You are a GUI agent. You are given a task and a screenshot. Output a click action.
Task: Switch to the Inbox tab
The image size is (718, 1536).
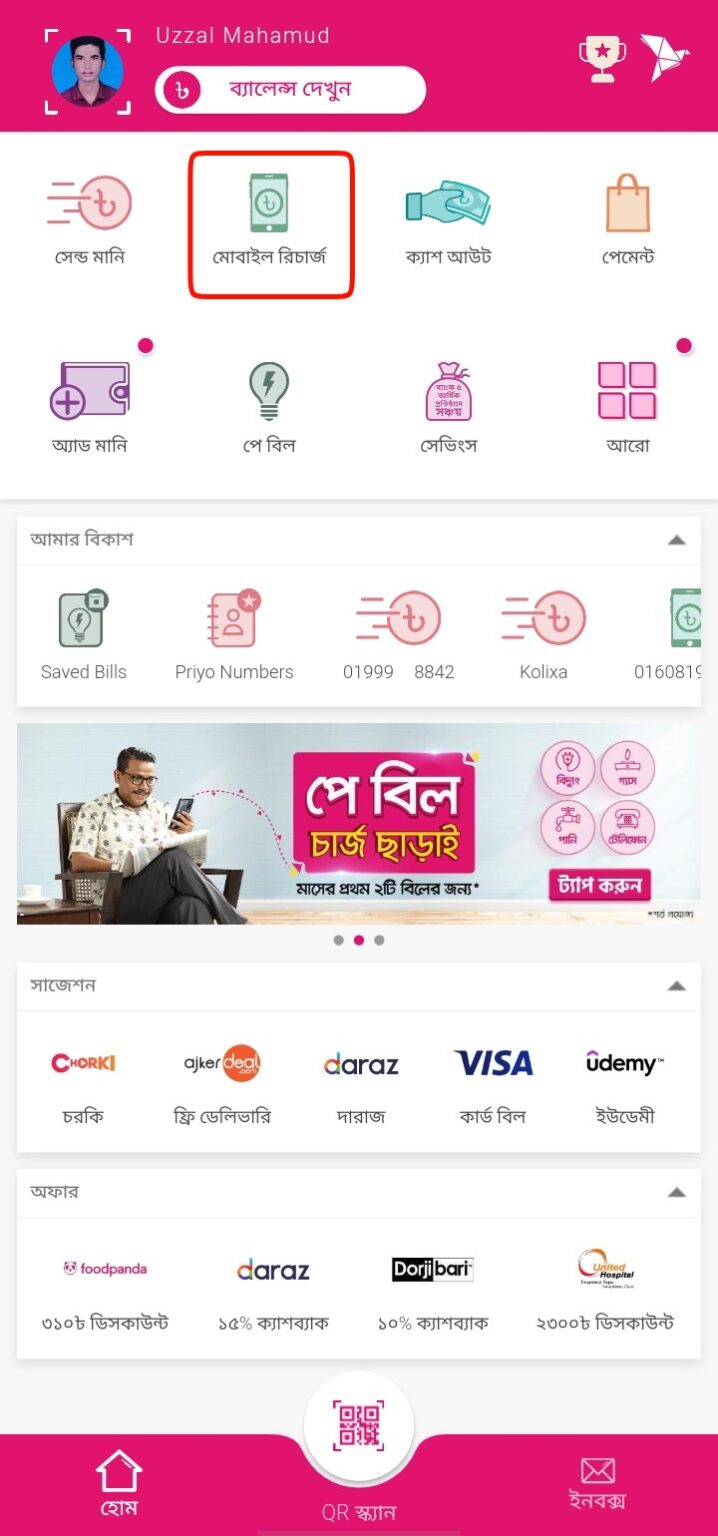point(597,1482)
